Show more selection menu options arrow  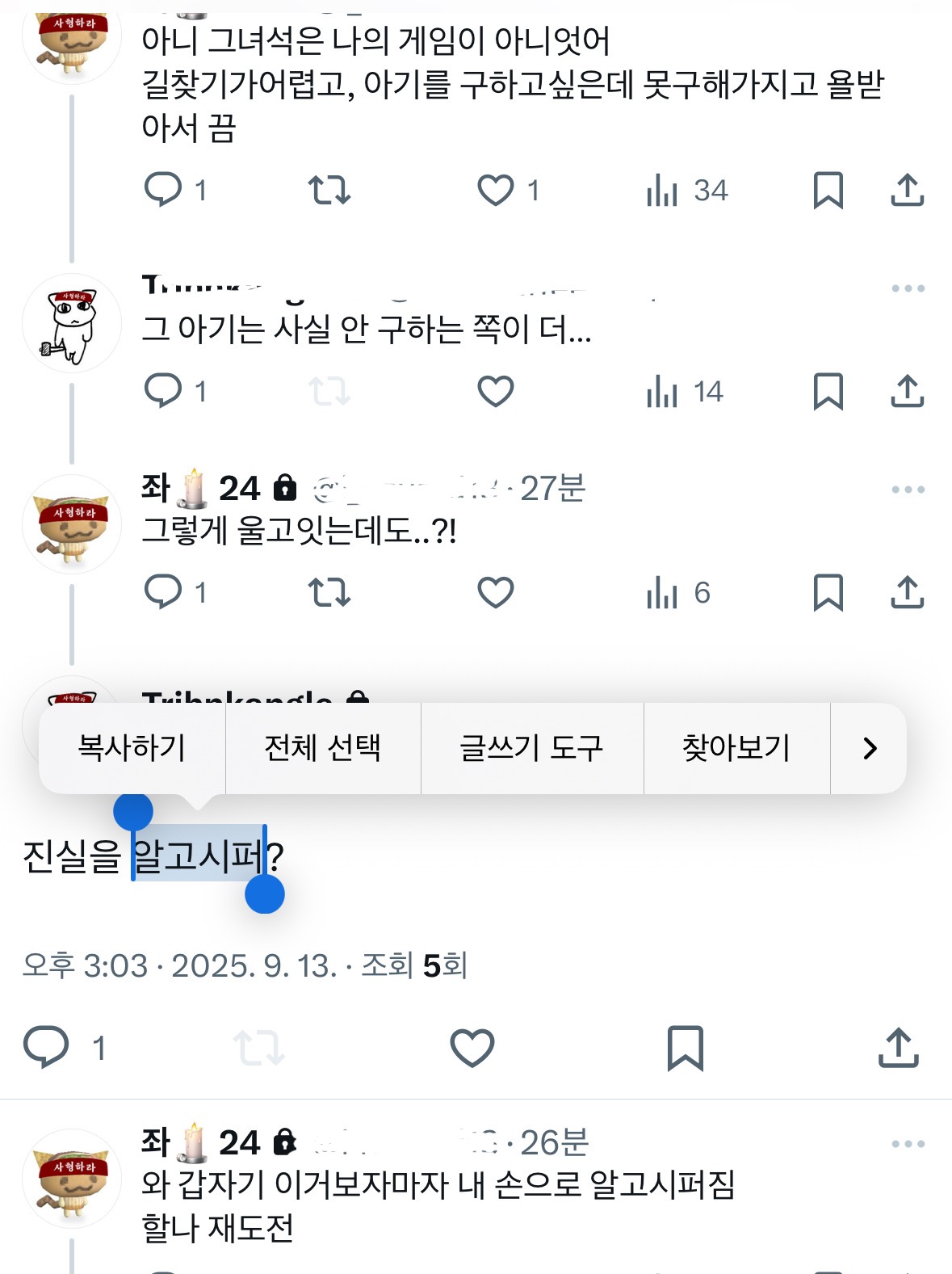[x=869, y=748]
